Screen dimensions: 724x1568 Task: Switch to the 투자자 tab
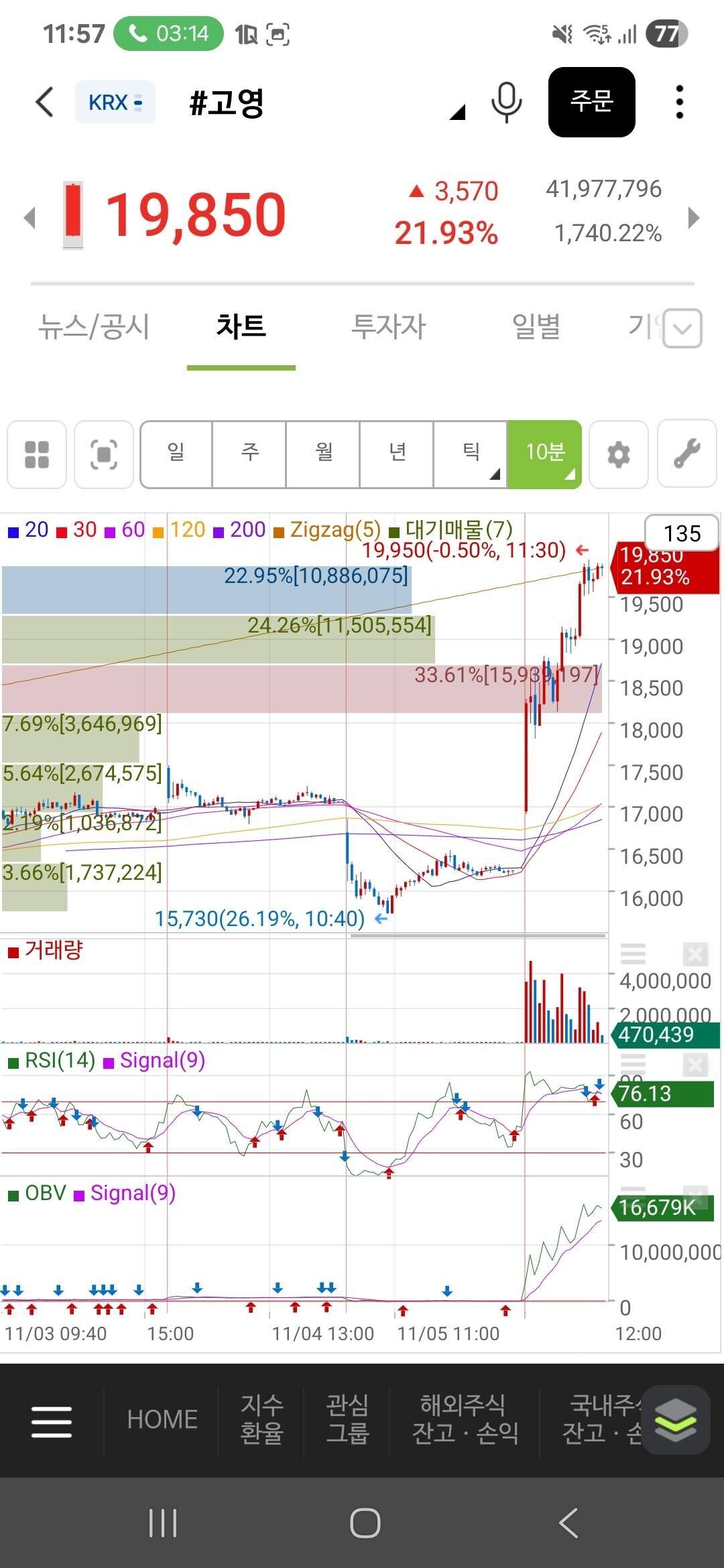pos(389,327)
